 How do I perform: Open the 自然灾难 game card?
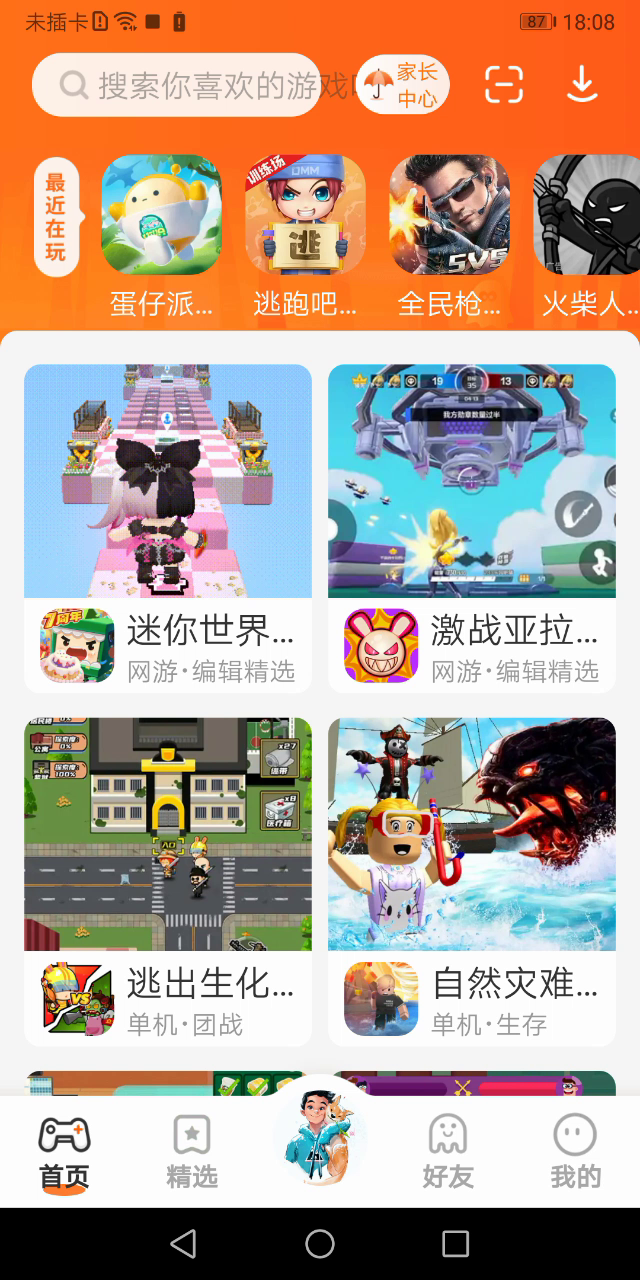click(x=472, y=880)
